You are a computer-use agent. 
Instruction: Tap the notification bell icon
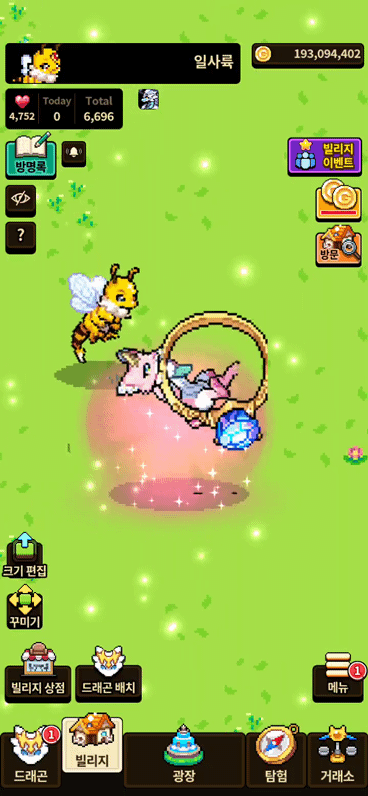74,154
